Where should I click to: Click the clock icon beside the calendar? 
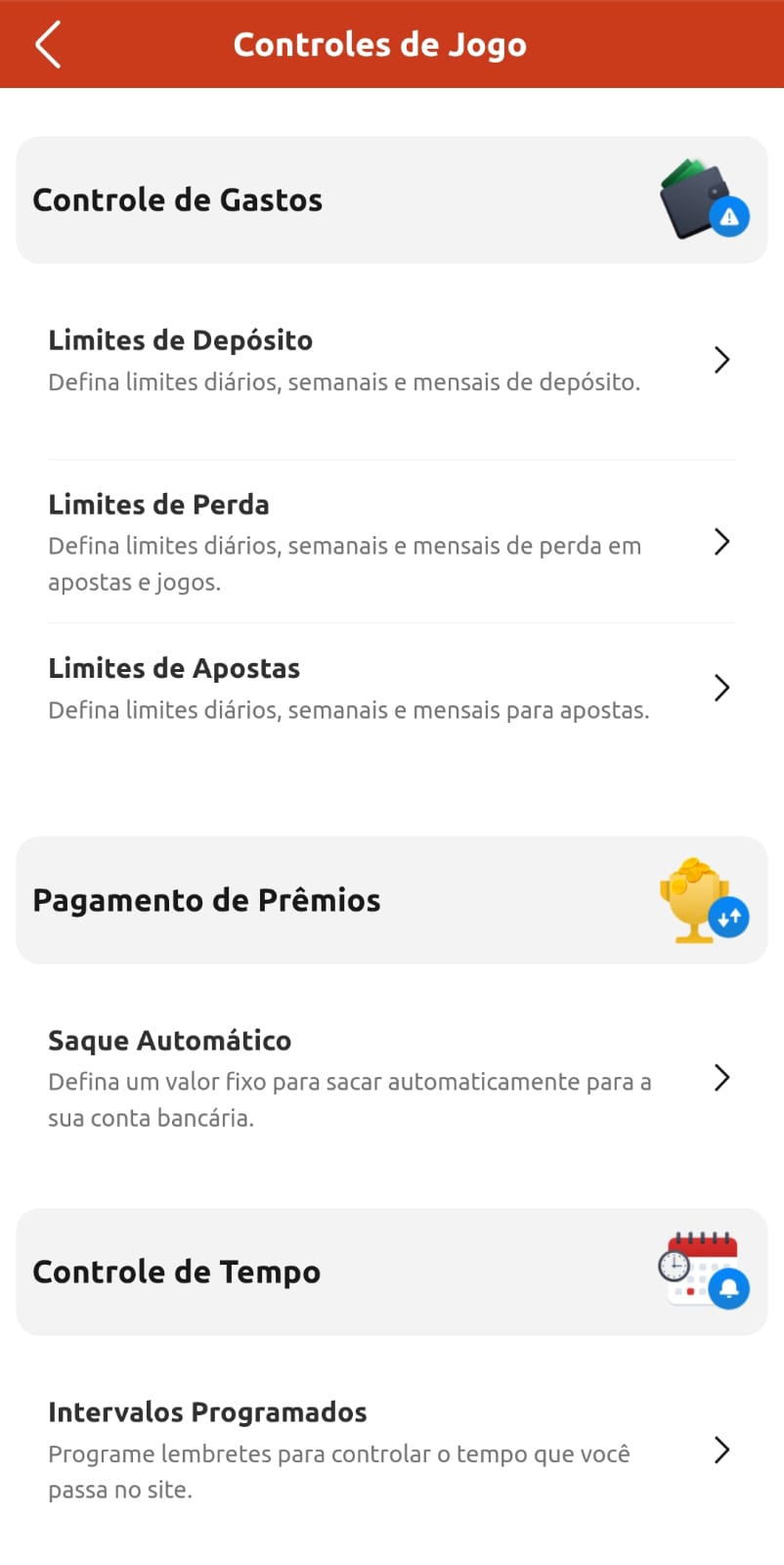[675, 1267]
